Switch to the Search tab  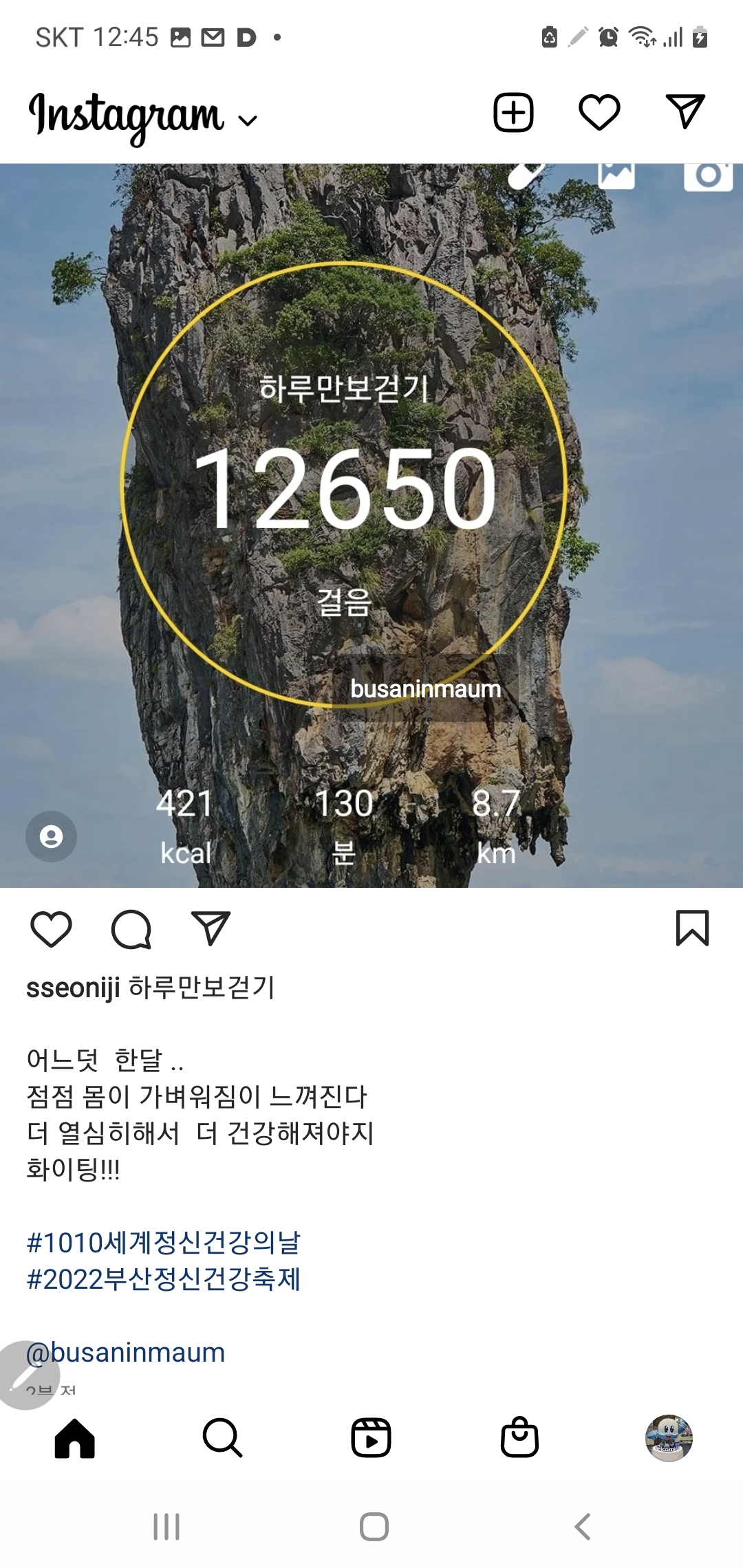click(x=222, y=1437)
